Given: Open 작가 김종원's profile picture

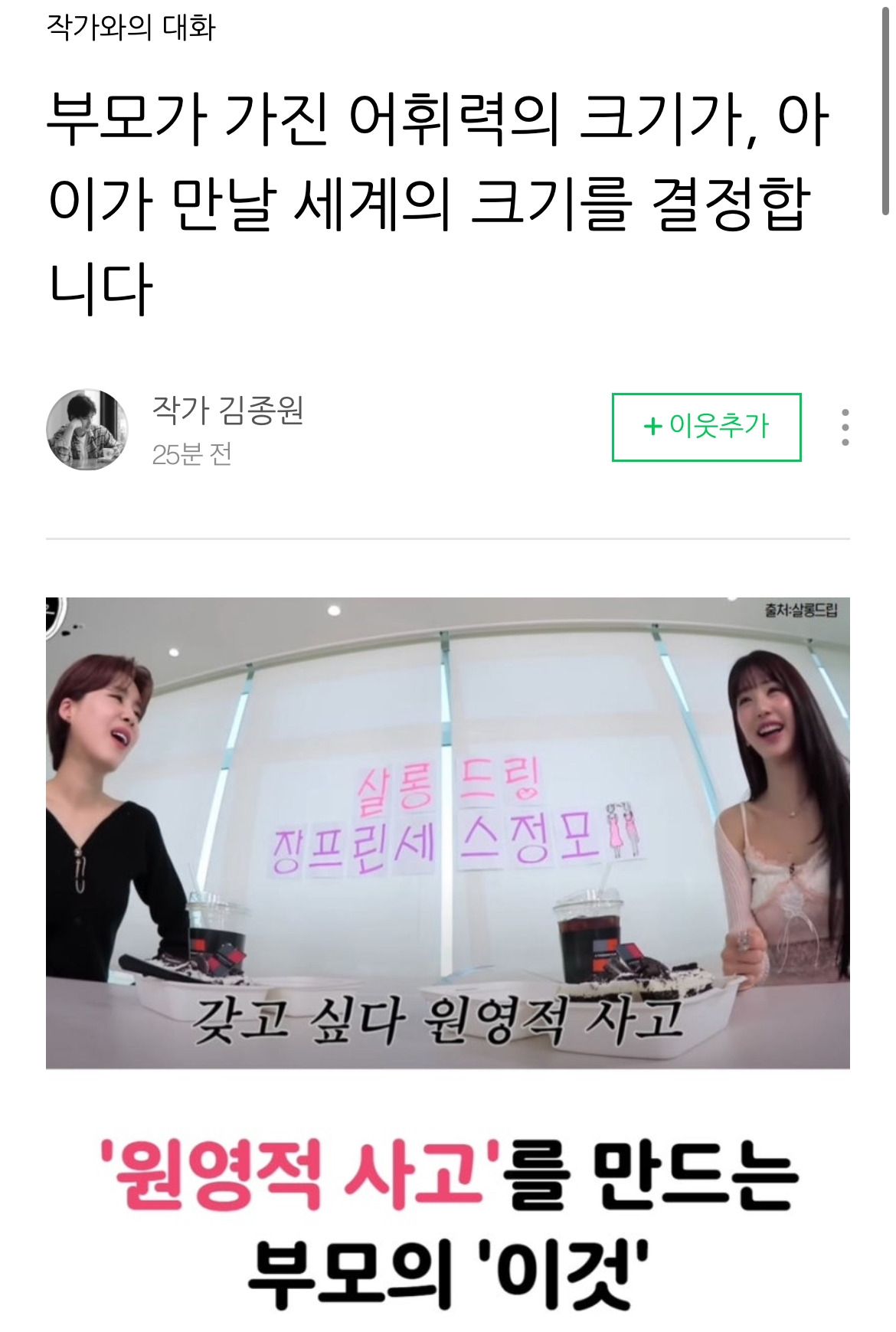Looking at the screenshot, I should tap(87, 429).
